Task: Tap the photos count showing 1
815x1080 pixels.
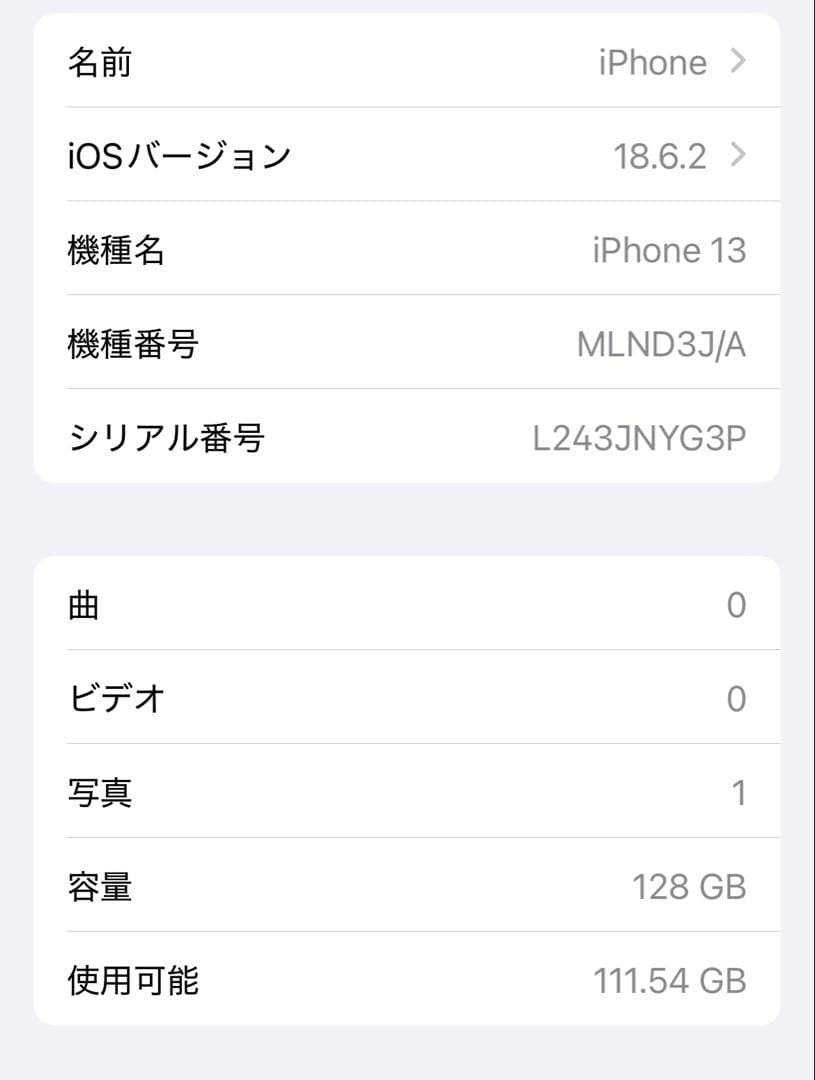Action: click(740, 793)
